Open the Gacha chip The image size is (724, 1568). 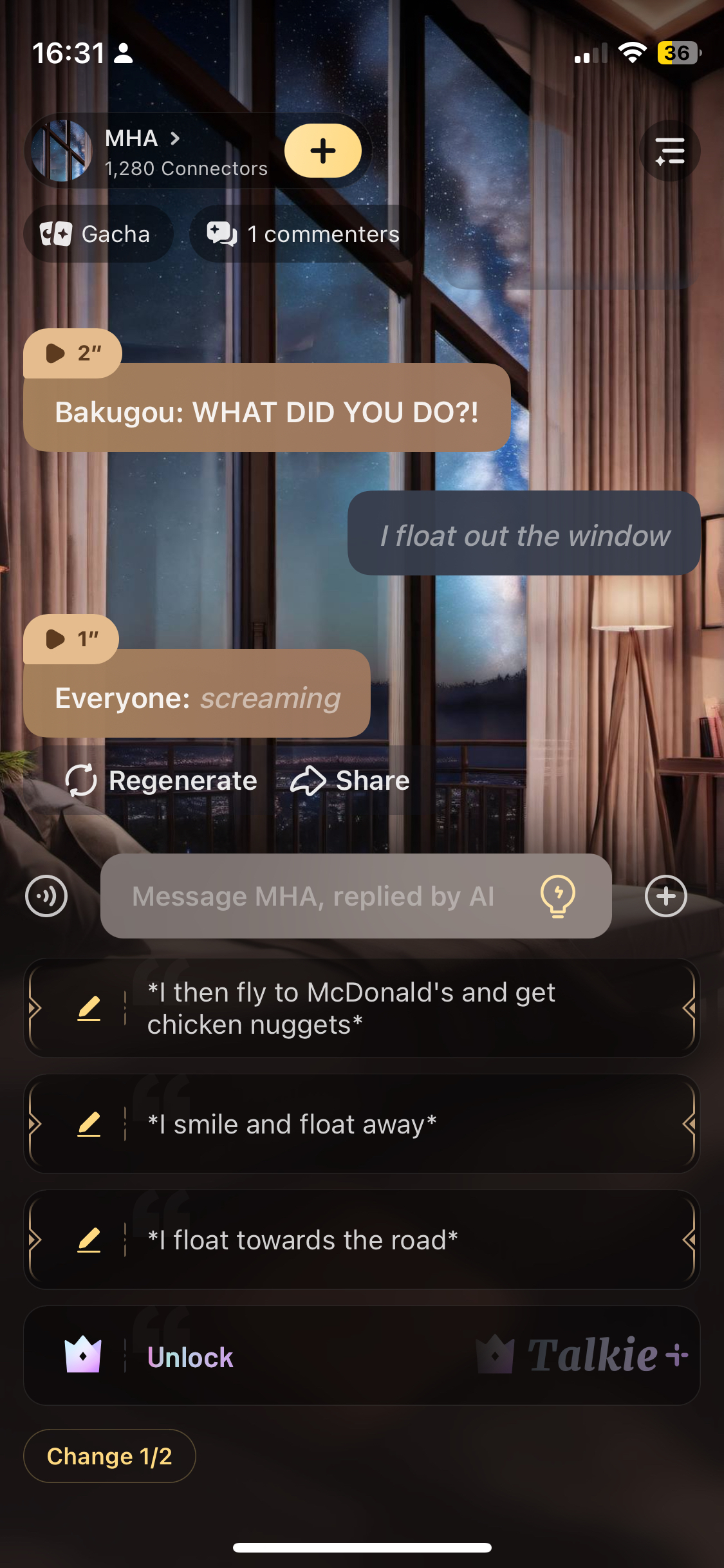(x=98, y=234)
